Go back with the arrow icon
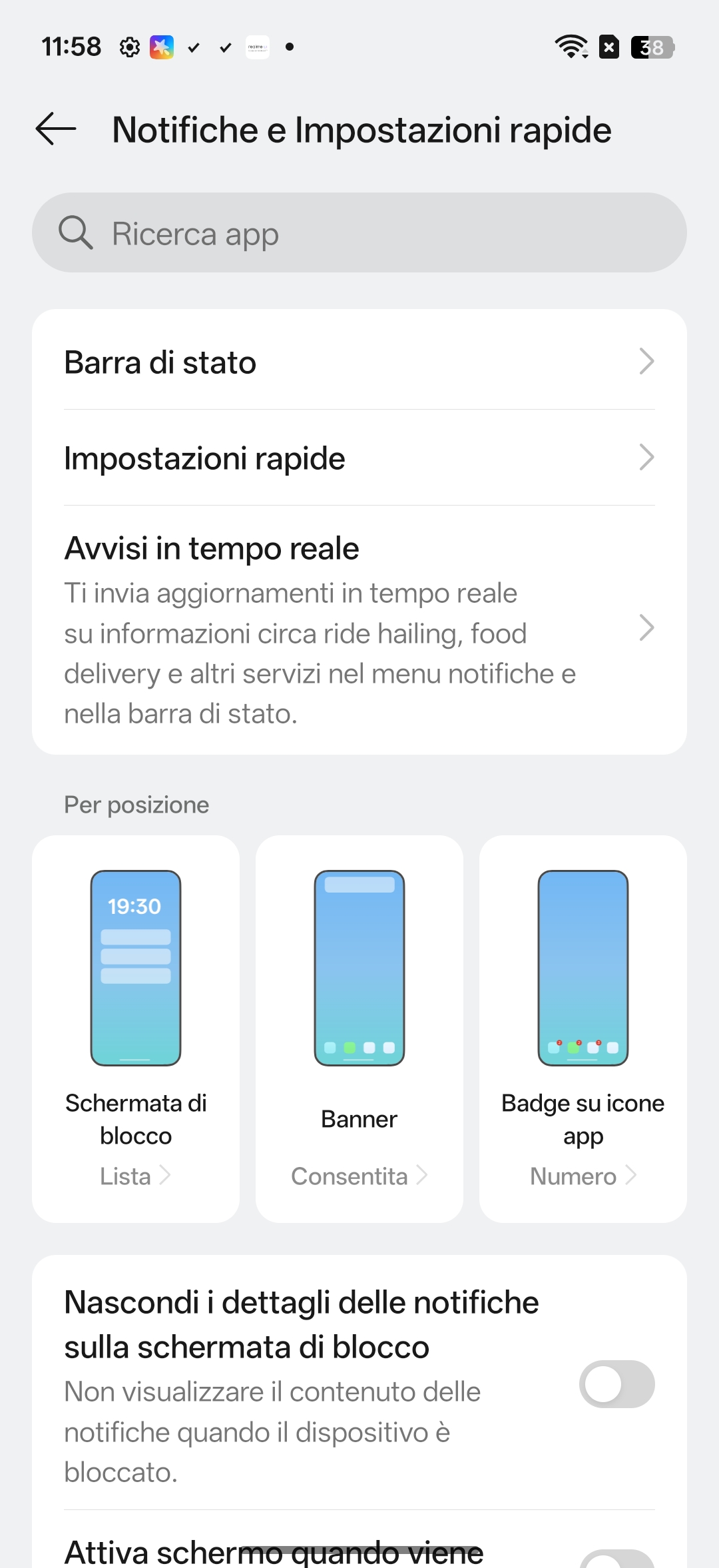 [56, 129]
